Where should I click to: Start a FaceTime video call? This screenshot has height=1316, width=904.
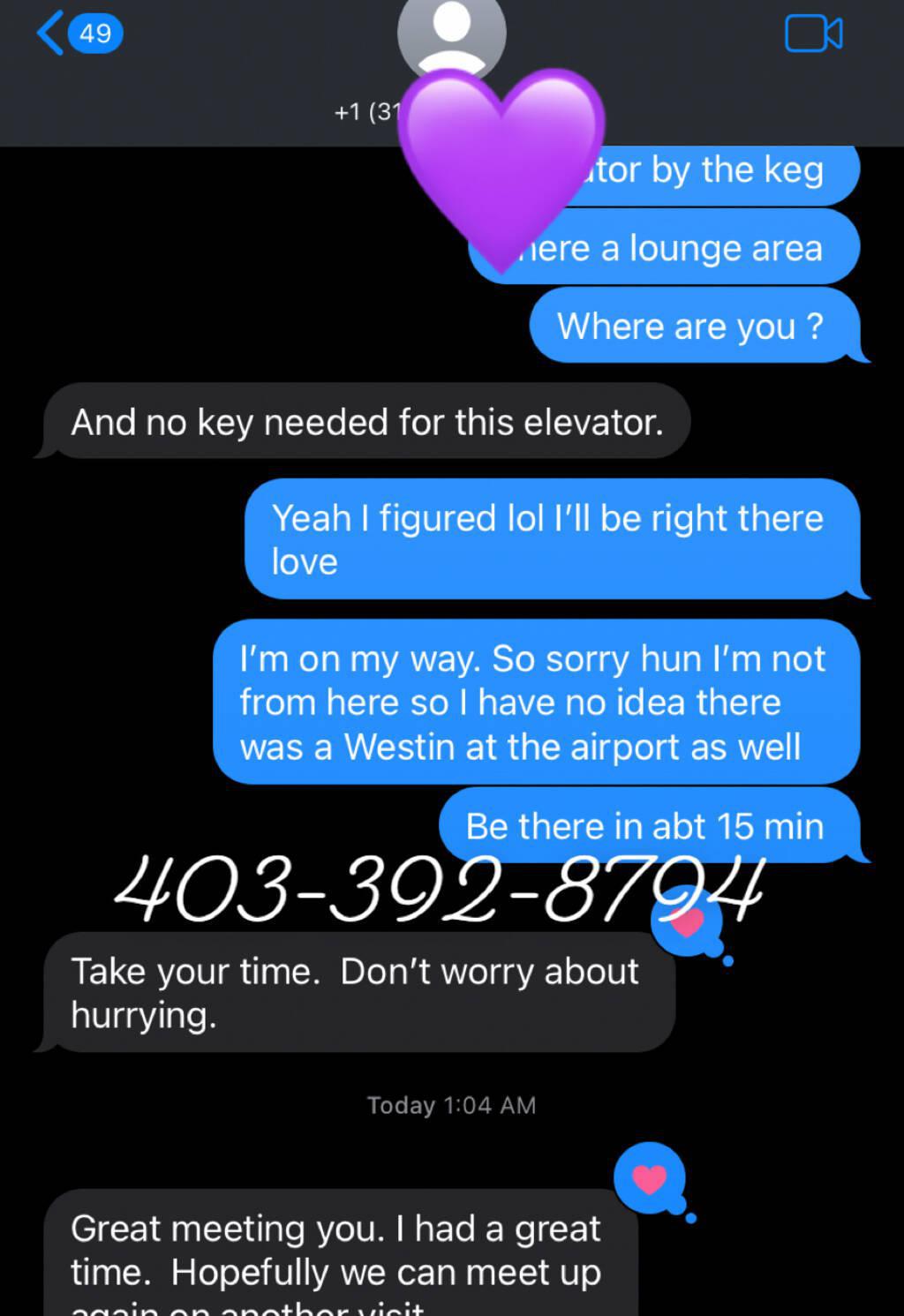click(813, 34)
